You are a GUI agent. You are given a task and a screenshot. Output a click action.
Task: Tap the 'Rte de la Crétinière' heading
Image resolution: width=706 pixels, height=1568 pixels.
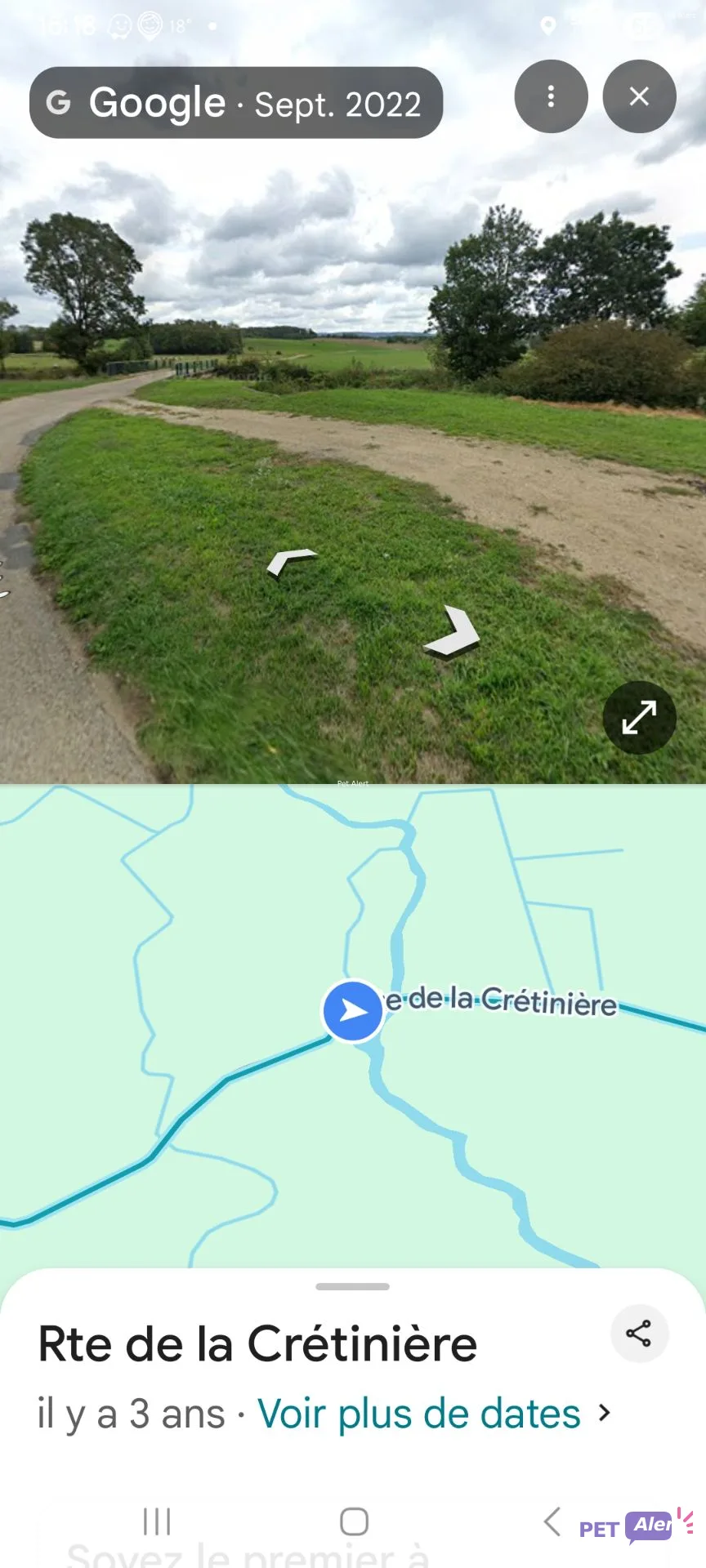tap(257, 1343)
